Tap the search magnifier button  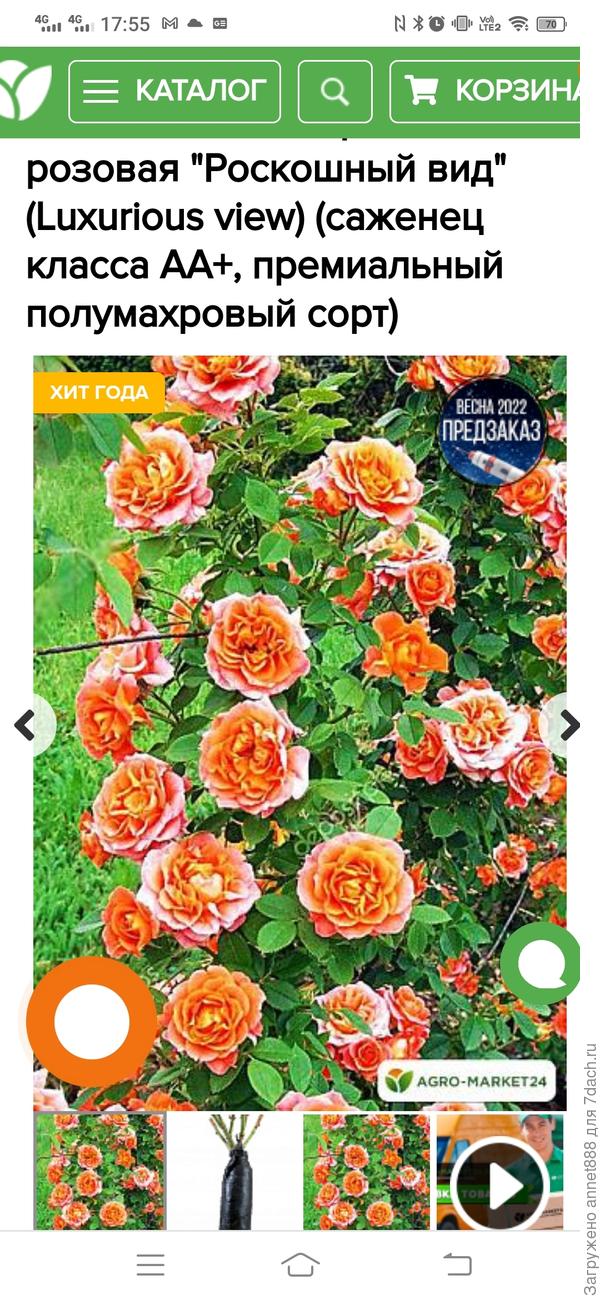335,91
